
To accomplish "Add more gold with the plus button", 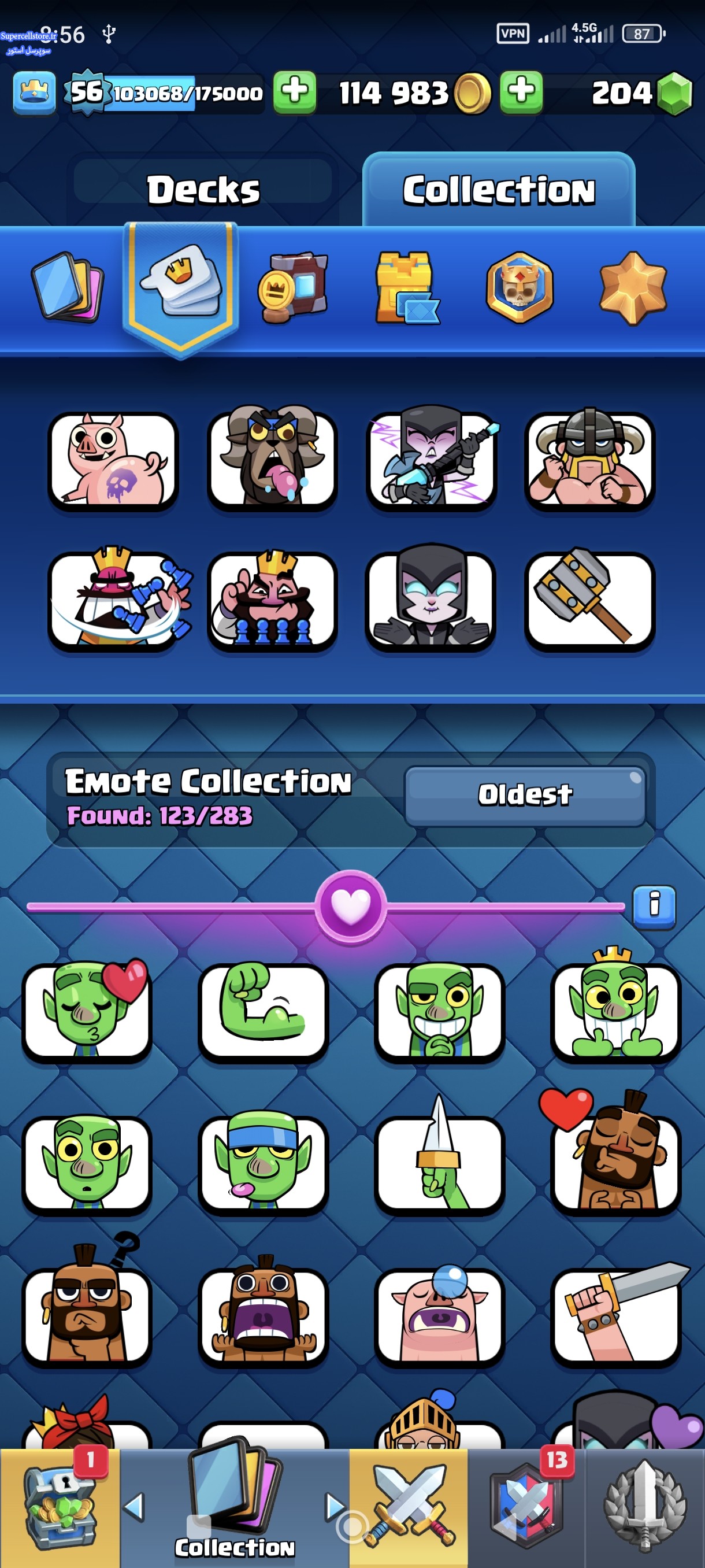I will (x=521, y=93).
